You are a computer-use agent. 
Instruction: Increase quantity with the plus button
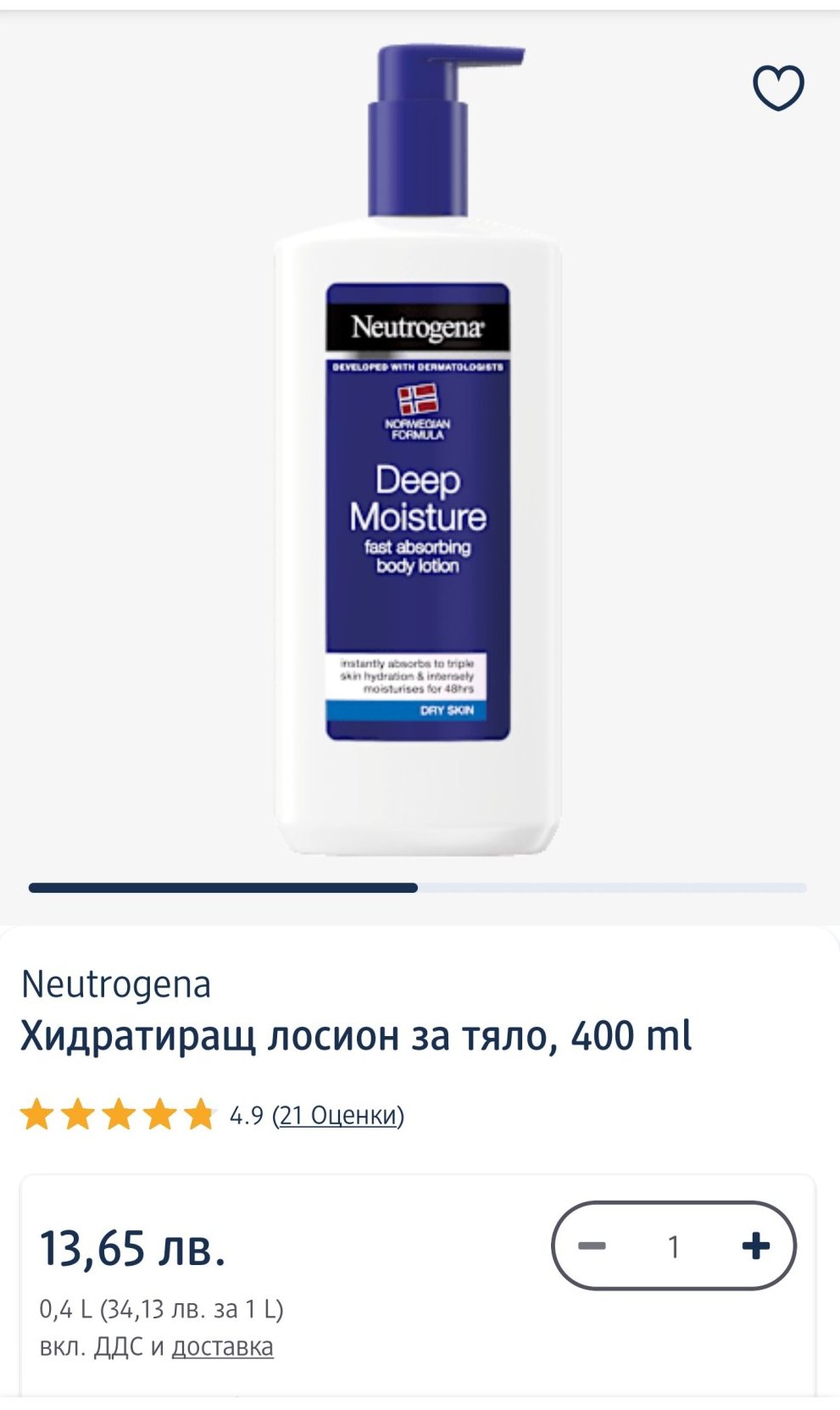click(x=755, y=1246)
